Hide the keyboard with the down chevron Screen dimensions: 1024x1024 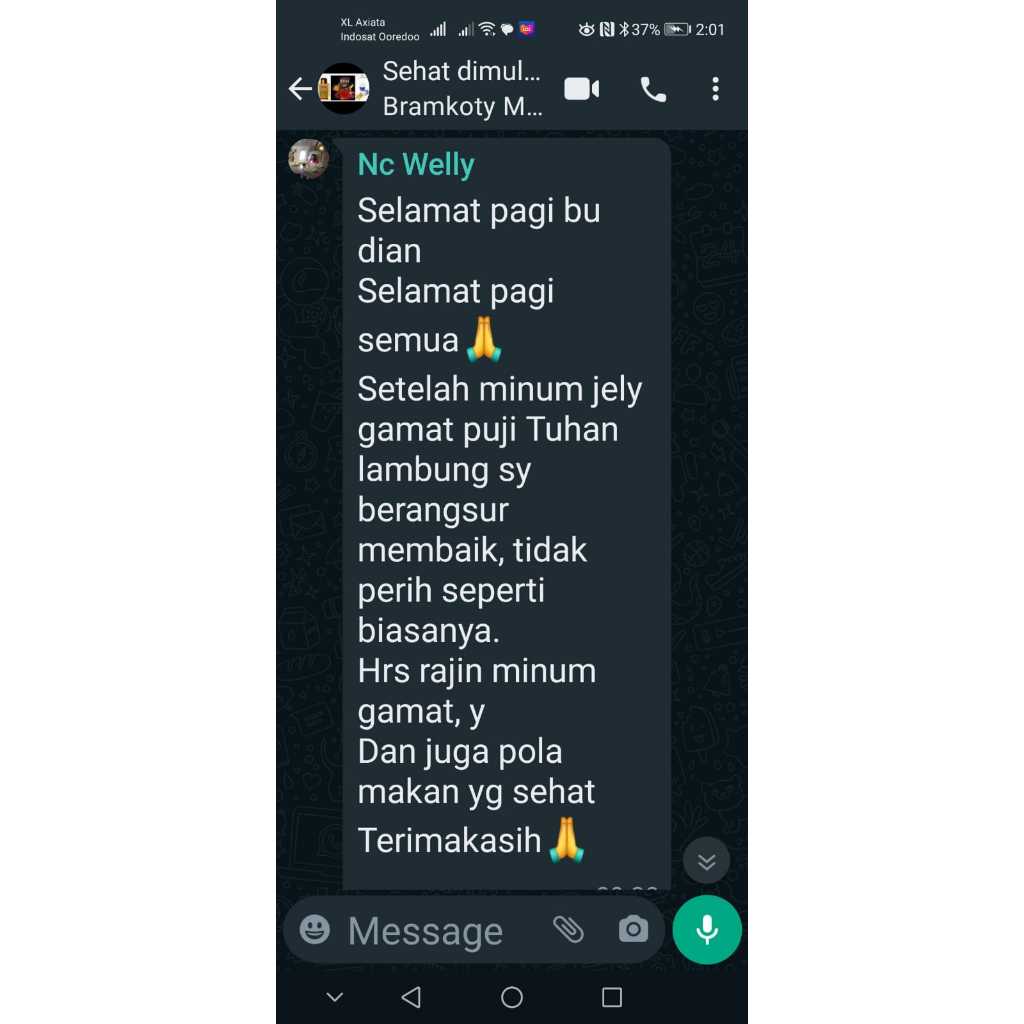pos(335,997)
